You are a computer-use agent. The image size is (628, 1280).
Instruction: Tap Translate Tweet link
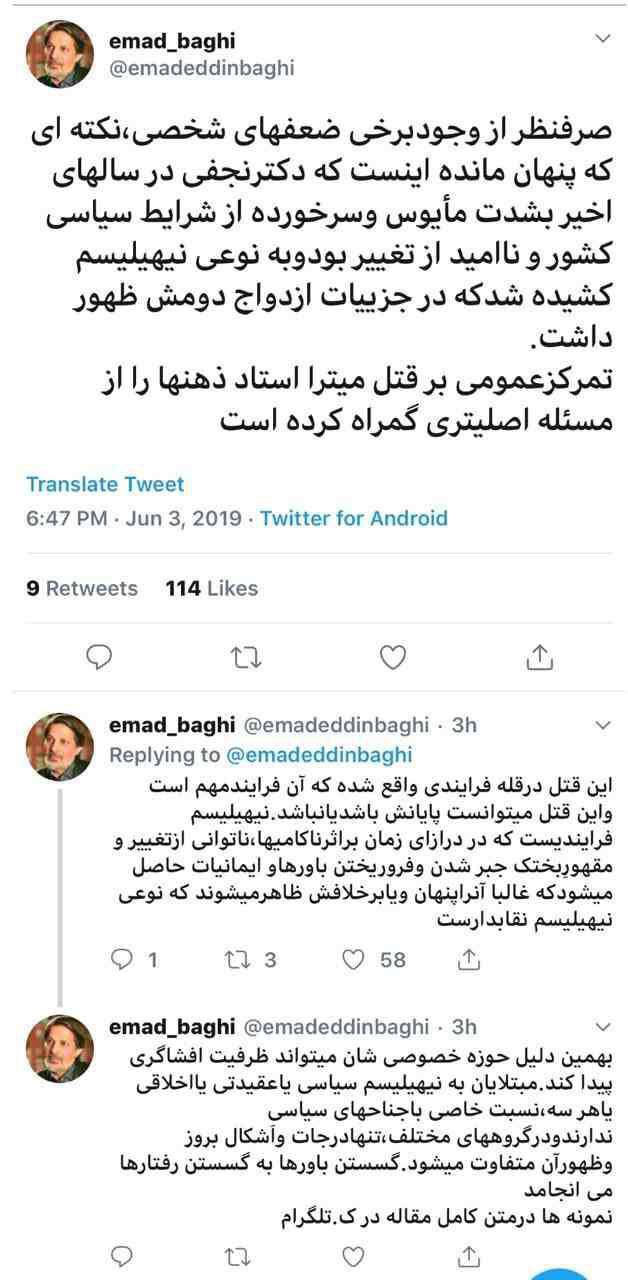[x=105, y=484]
